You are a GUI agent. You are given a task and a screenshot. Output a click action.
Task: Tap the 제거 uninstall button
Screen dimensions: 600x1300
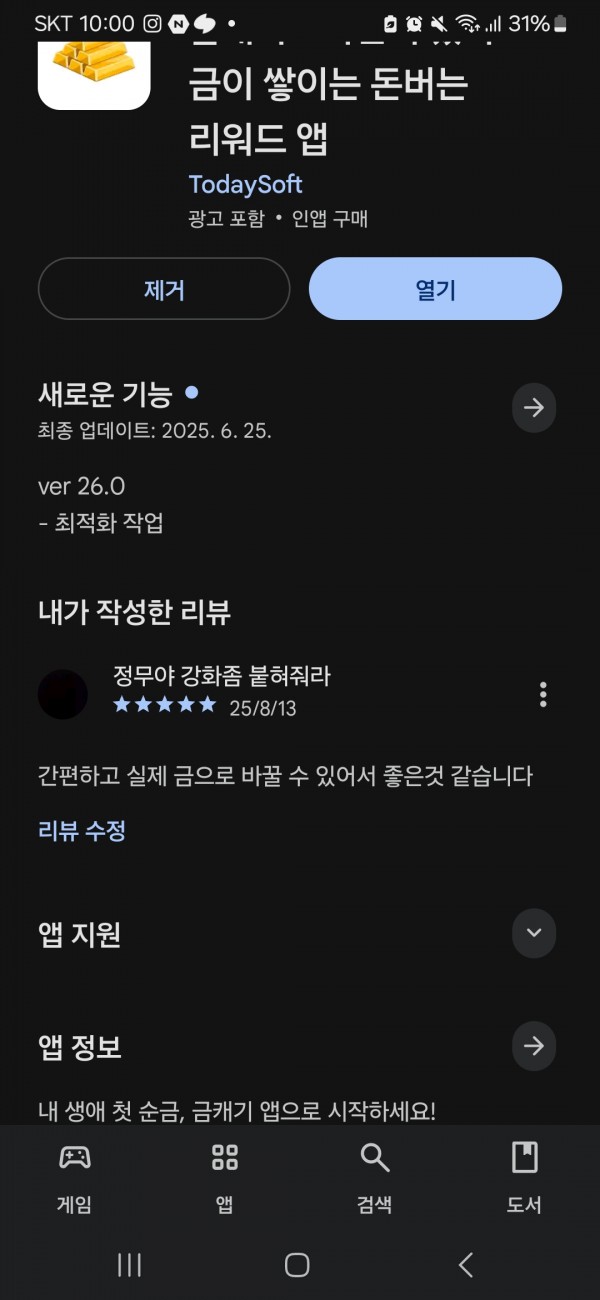point(164,289)
